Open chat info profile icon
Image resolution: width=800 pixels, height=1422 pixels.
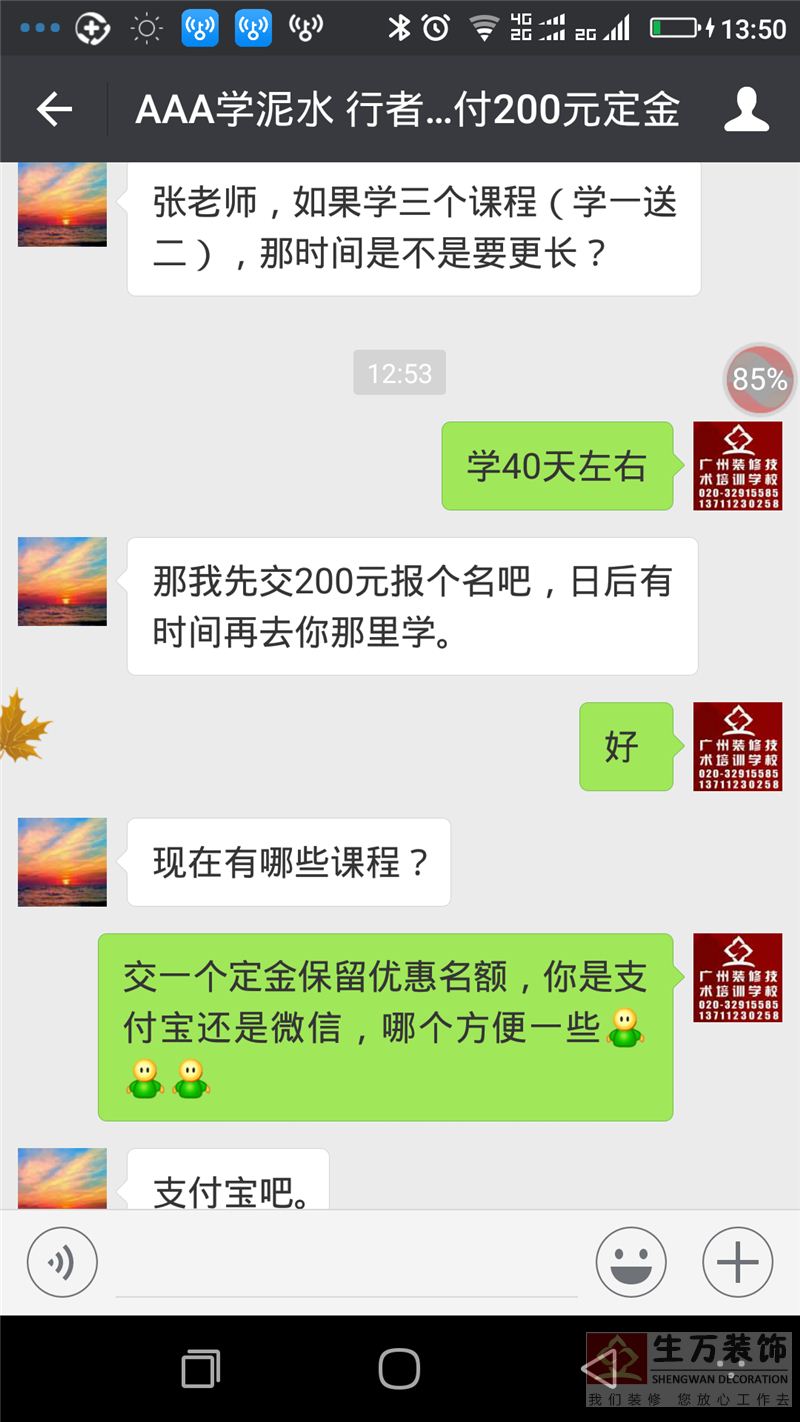pos(746,109)
